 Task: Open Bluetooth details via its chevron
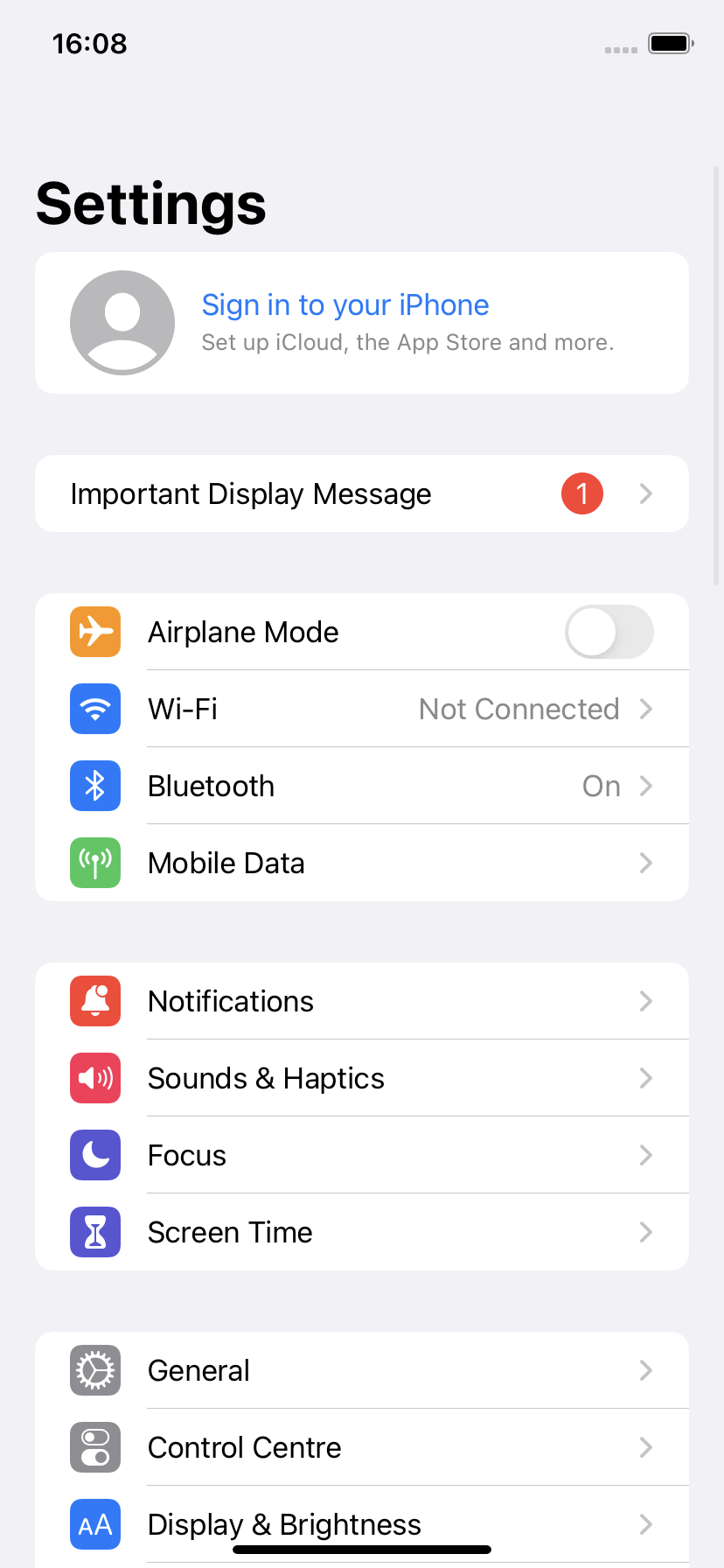pos(645,786)
